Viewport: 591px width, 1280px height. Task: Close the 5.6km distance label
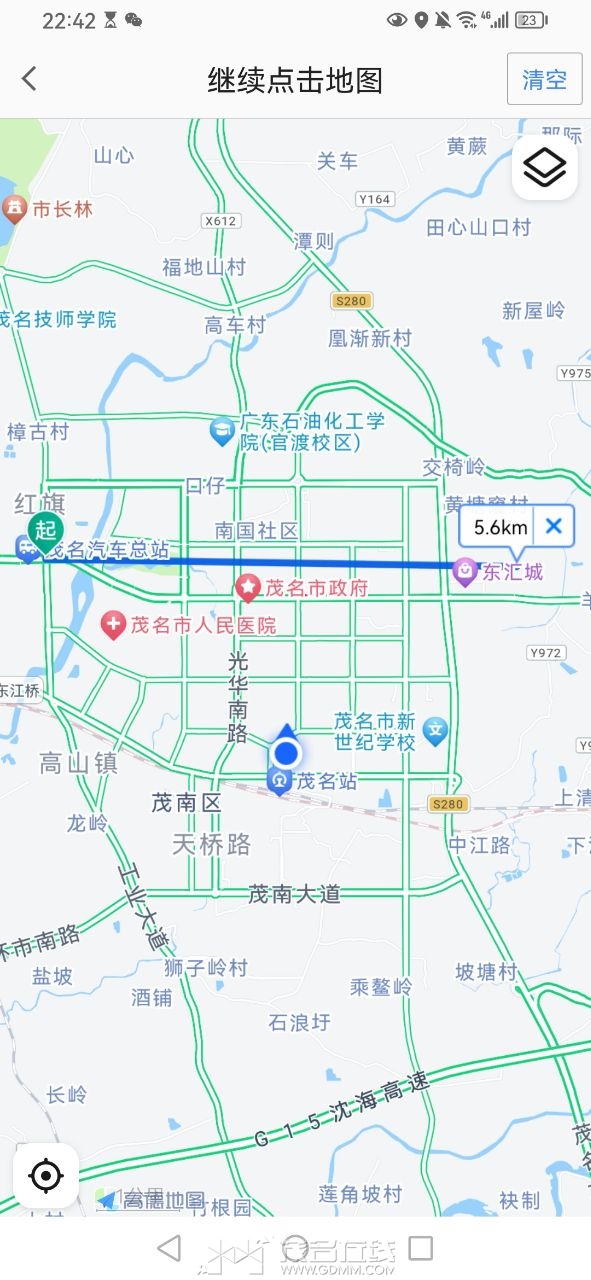tap(554, 526)
